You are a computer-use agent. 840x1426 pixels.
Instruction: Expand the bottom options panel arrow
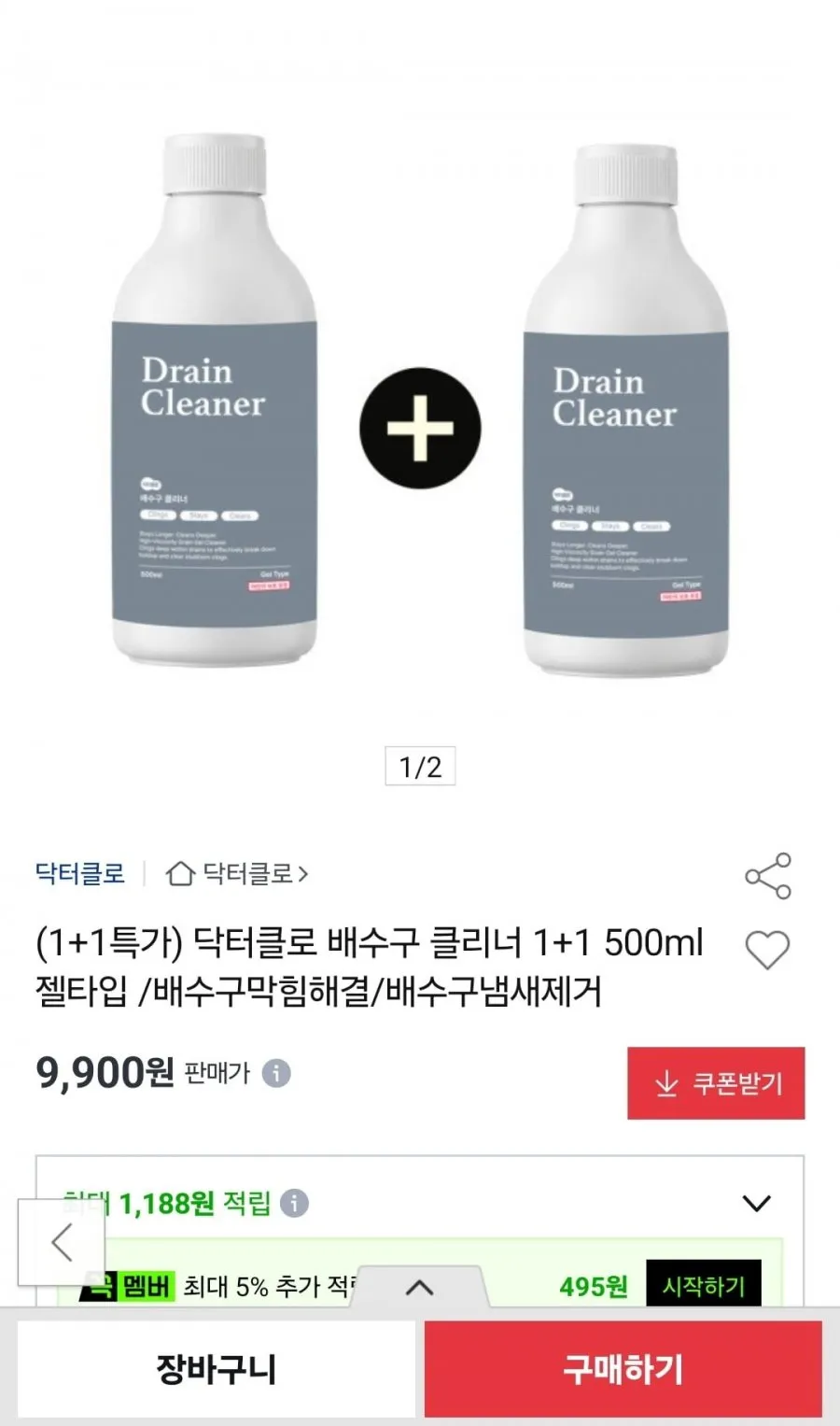420,1288
